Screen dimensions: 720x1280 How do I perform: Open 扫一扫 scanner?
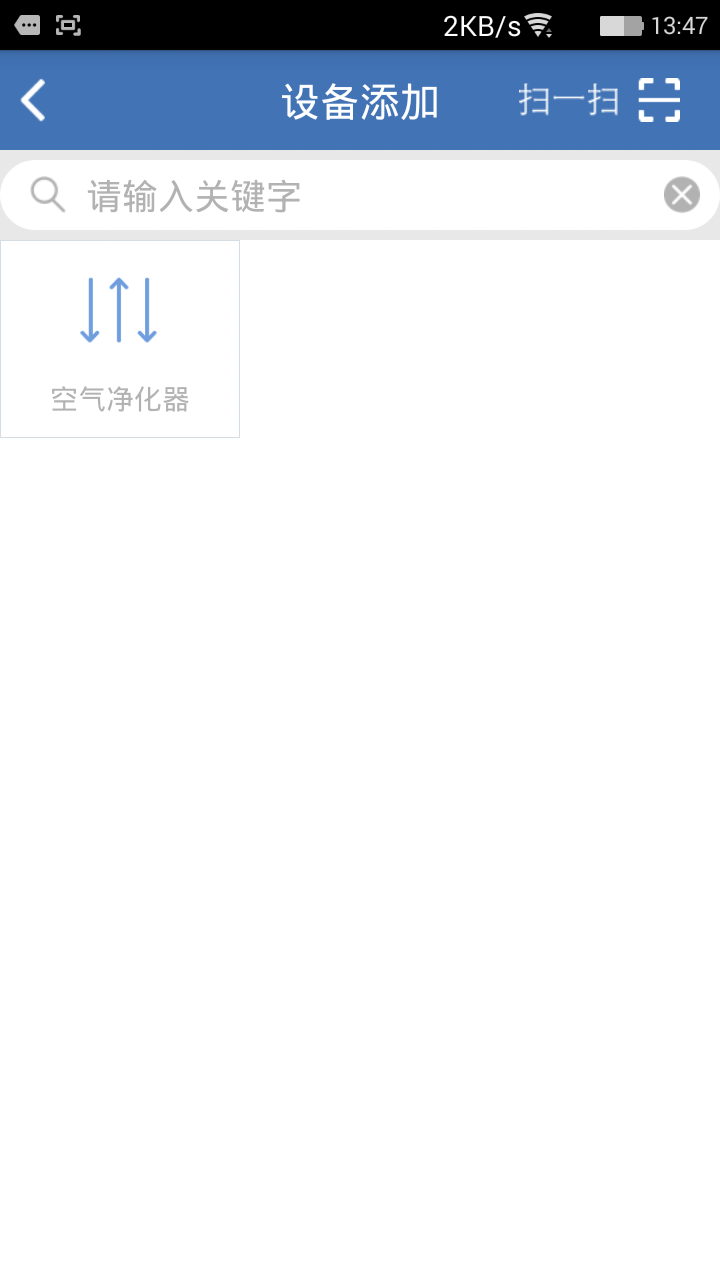click(x=599, y=101)
